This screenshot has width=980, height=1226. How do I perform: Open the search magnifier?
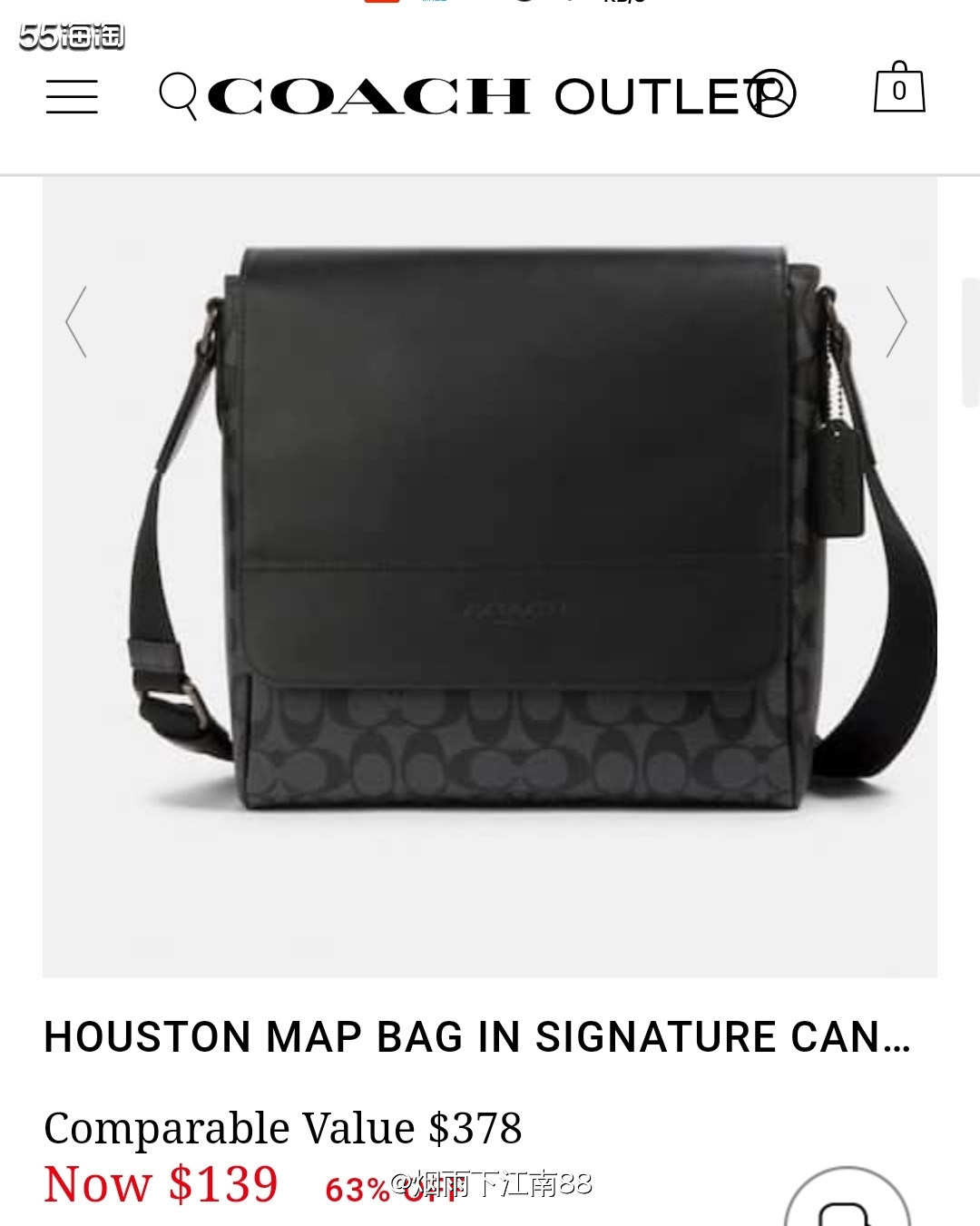[x=179, y=95]
